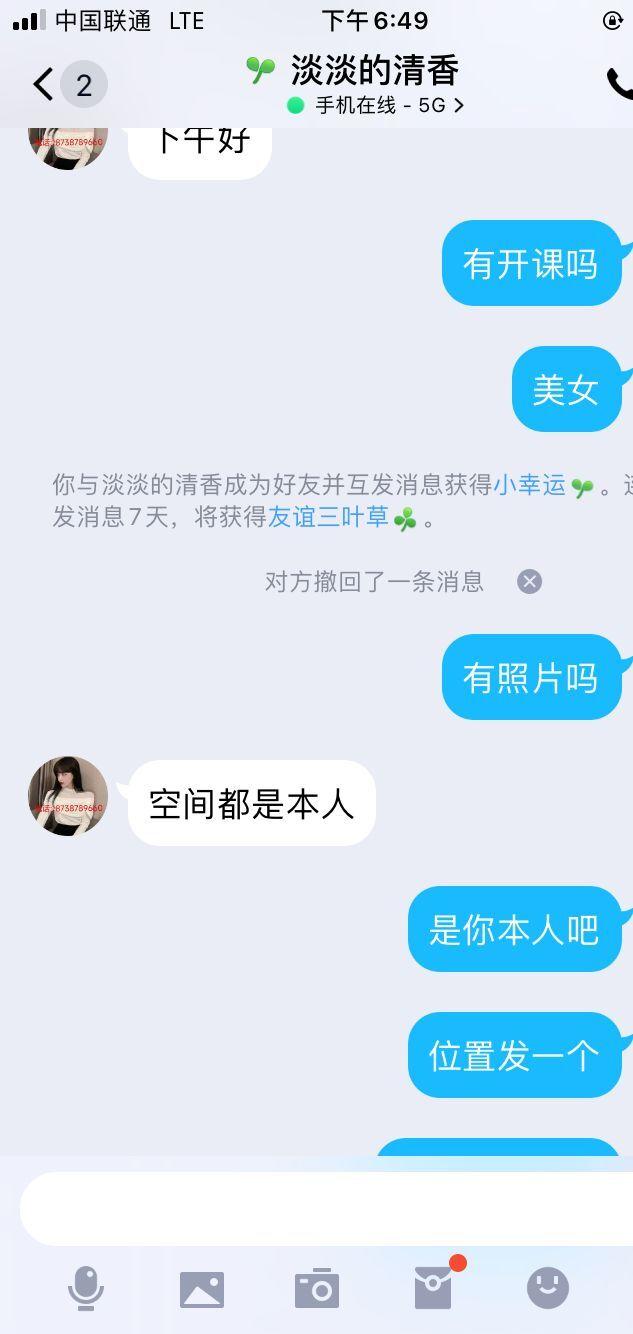This screenshot has height=1334, width=633.
Task: Open the emoji sticker panel
Action: [x=548, y=1288]
